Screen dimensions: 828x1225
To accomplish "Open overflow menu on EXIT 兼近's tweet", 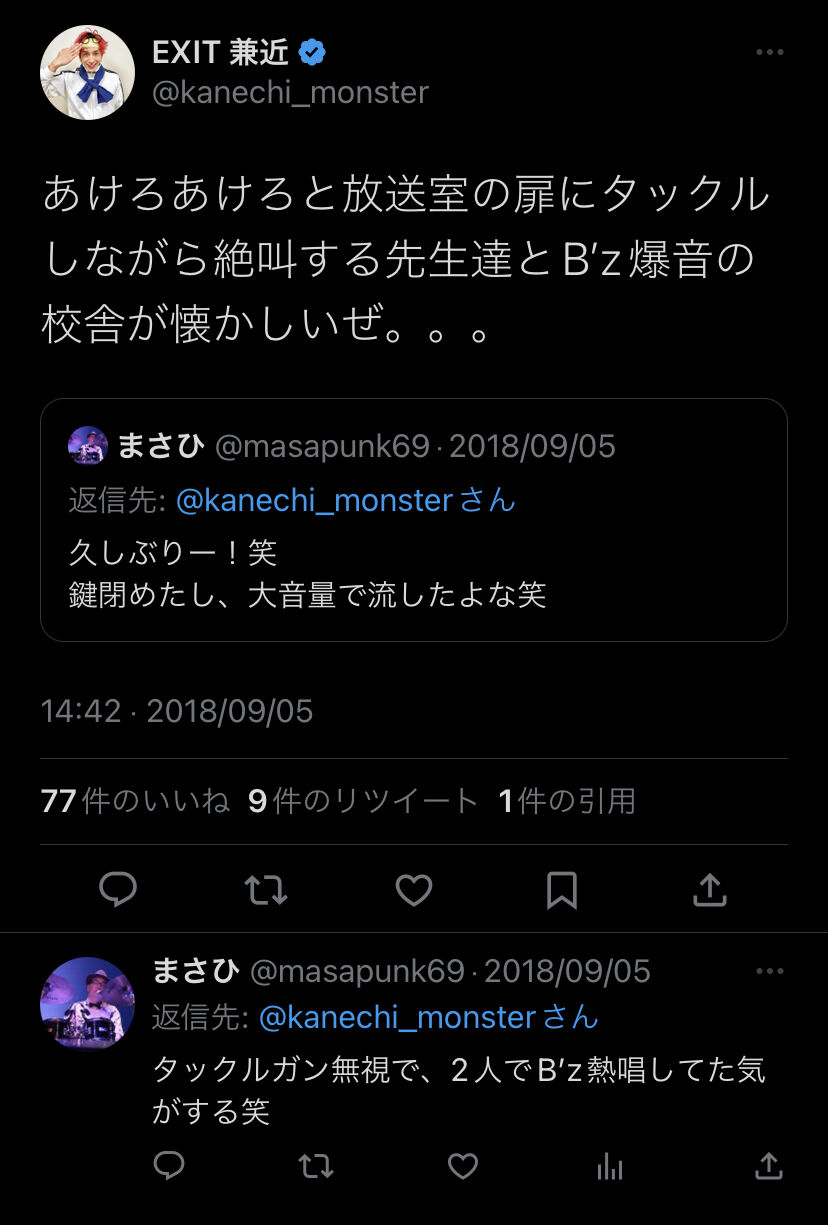I will [x=769, y=53].
